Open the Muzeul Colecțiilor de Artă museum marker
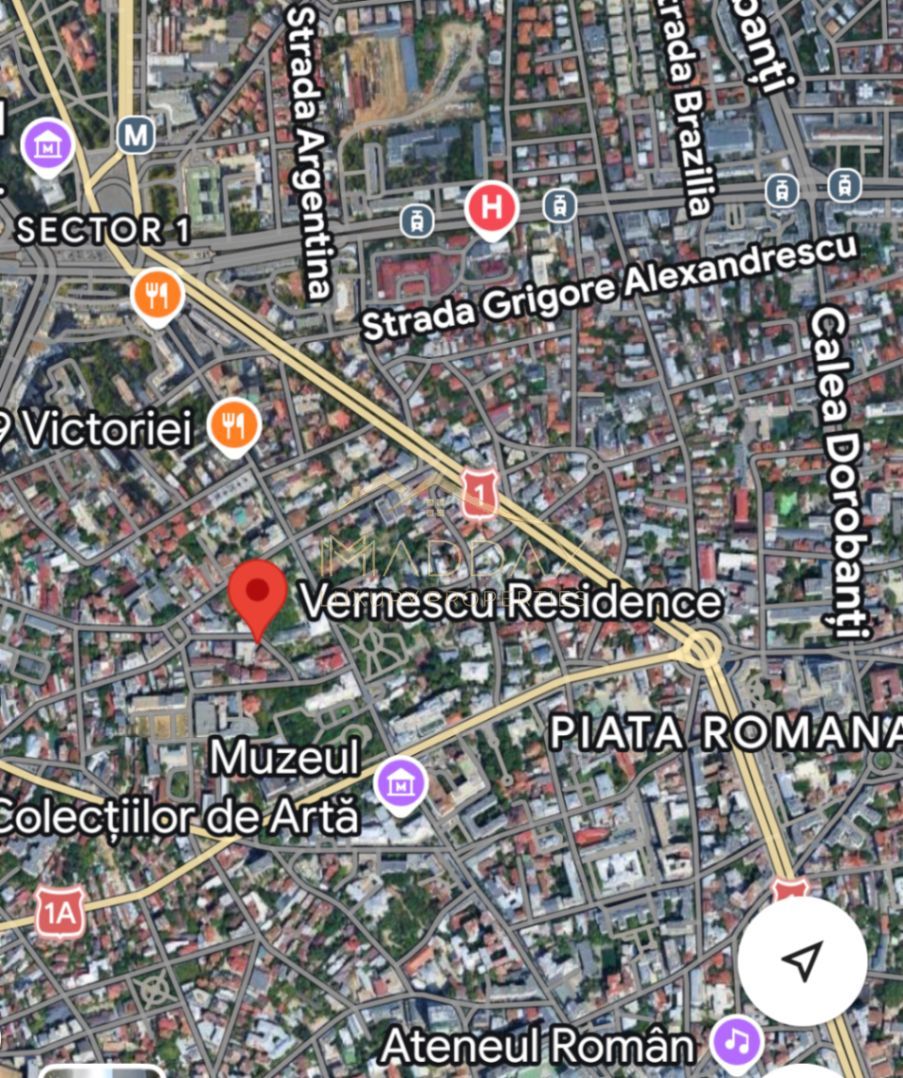This screenshot has width=903, height=1078. click(x=401, y=784)
